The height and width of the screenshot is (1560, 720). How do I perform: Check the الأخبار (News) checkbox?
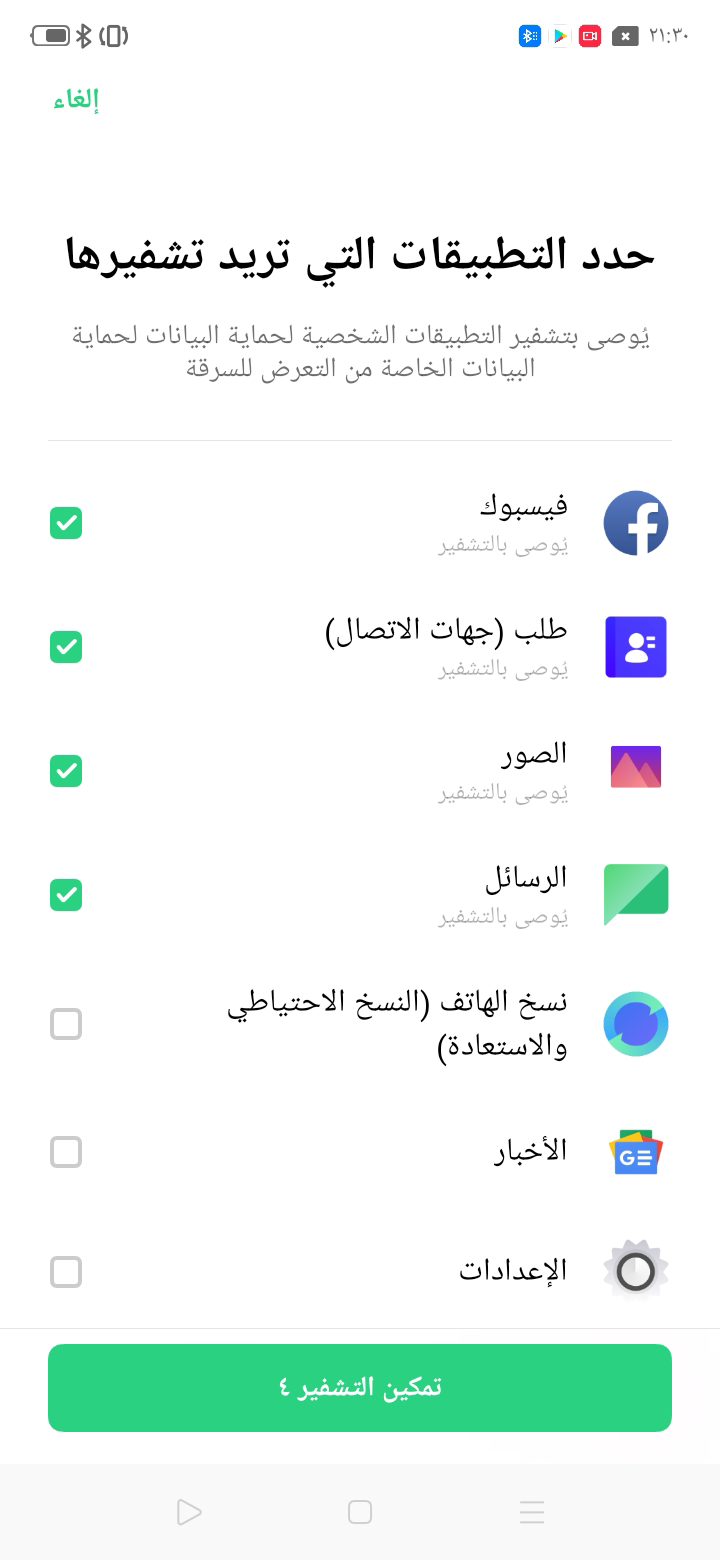pyautogui.click(x=66, y=1152)
